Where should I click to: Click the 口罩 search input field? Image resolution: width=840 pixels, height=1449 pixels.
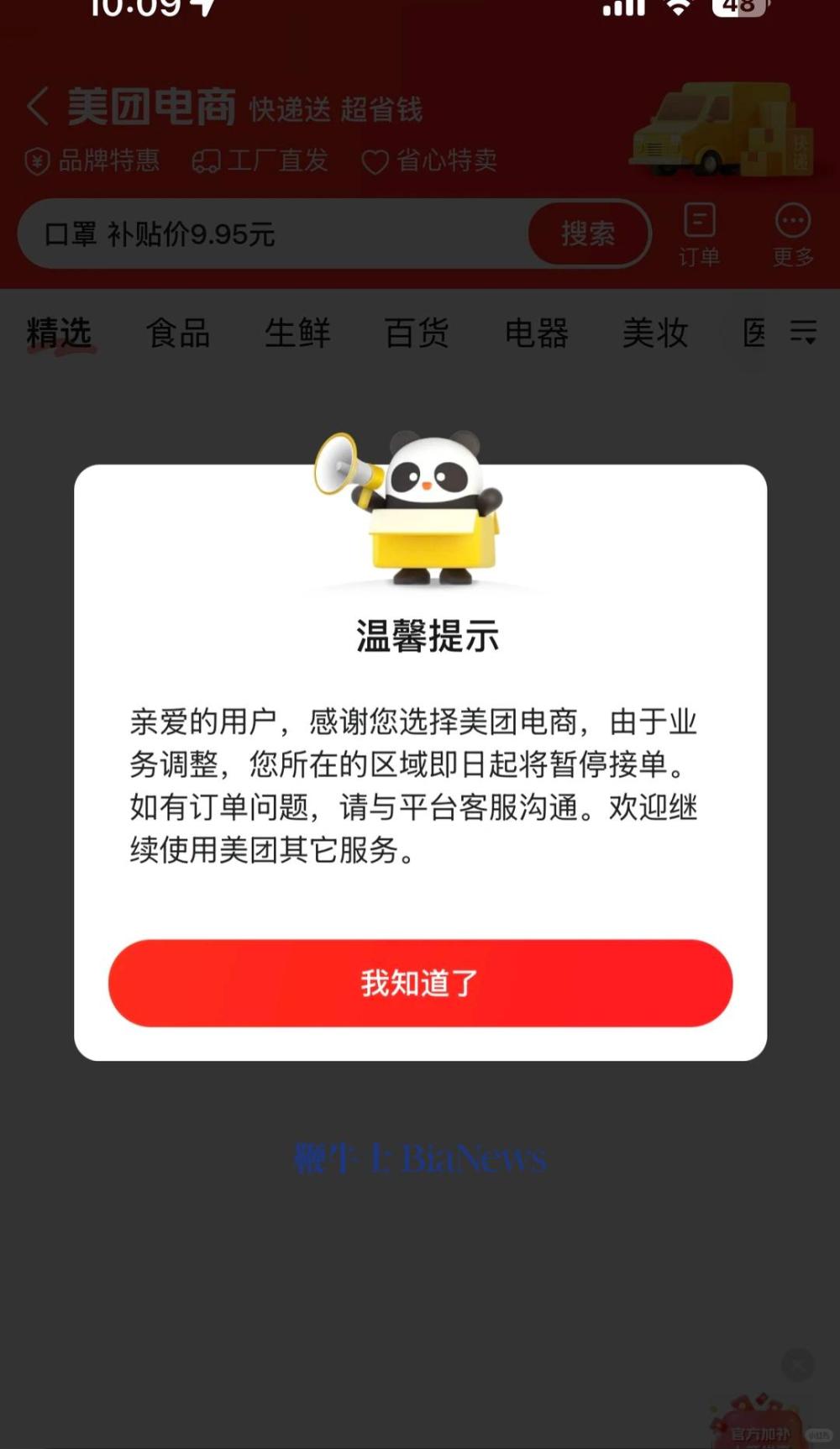coord(252,235)
